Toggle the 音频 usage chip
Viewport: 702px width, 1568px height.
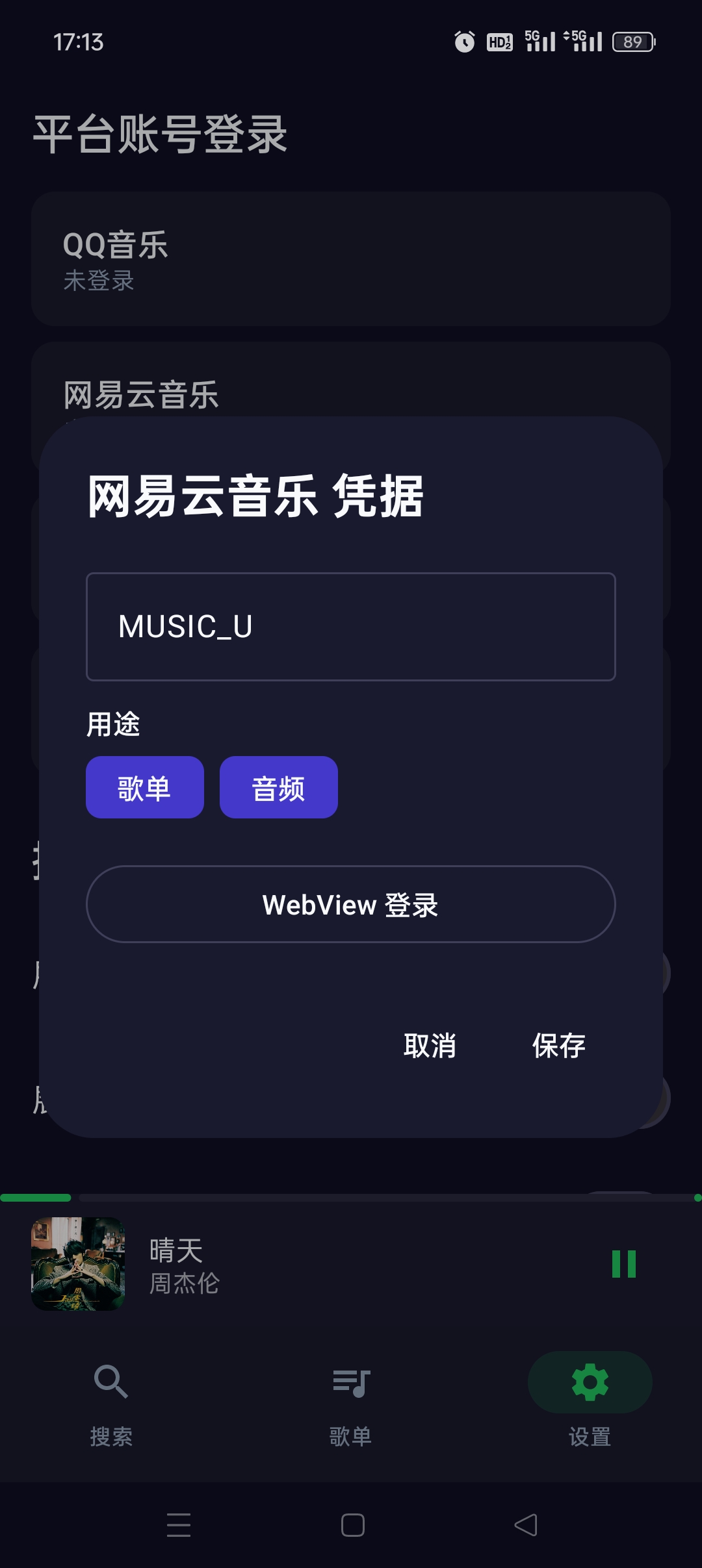(x=278, y=787)
